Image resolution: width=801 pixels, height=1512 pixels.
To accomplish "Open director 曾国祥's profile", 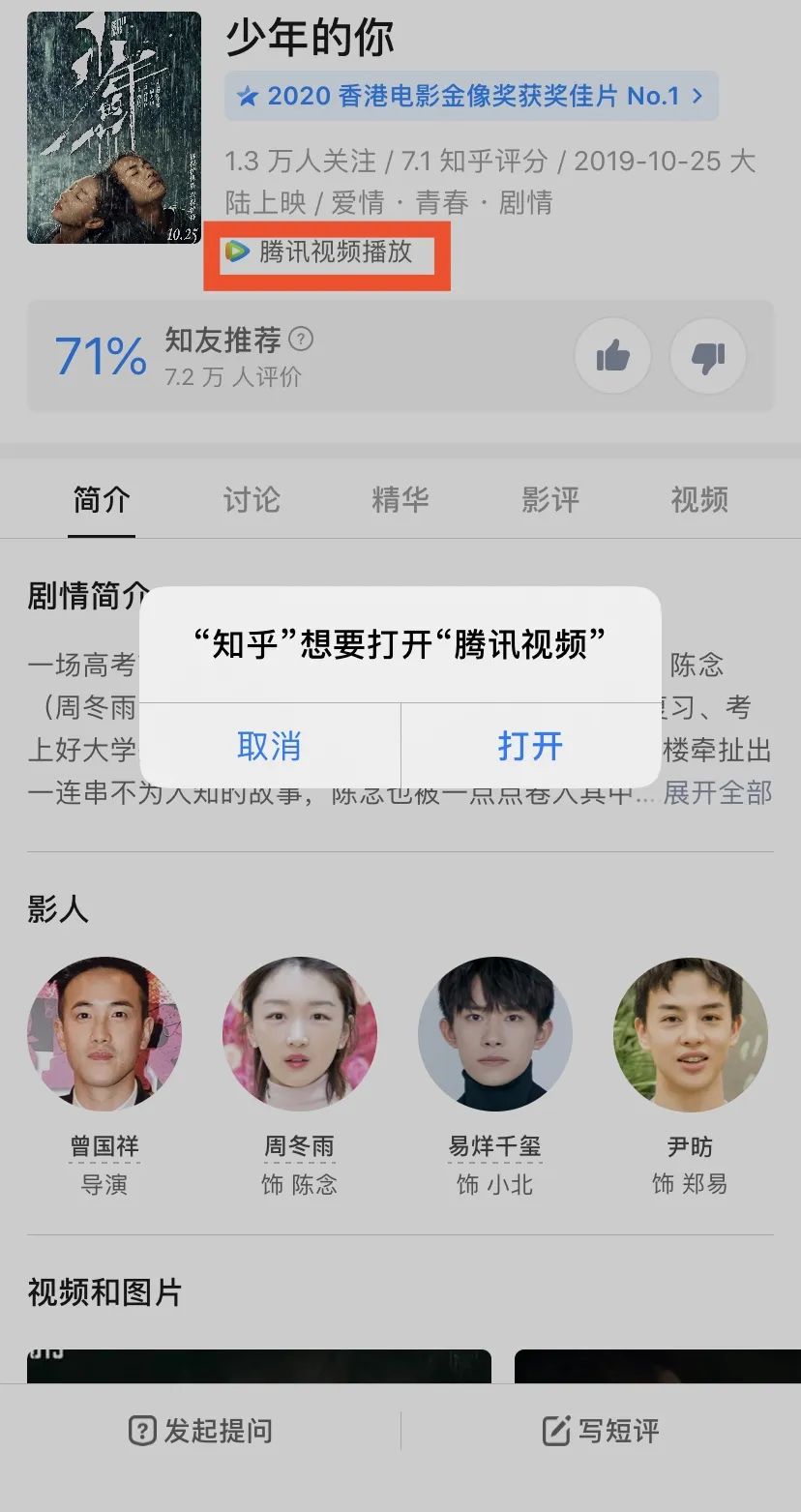I will tap(104, 1033).
